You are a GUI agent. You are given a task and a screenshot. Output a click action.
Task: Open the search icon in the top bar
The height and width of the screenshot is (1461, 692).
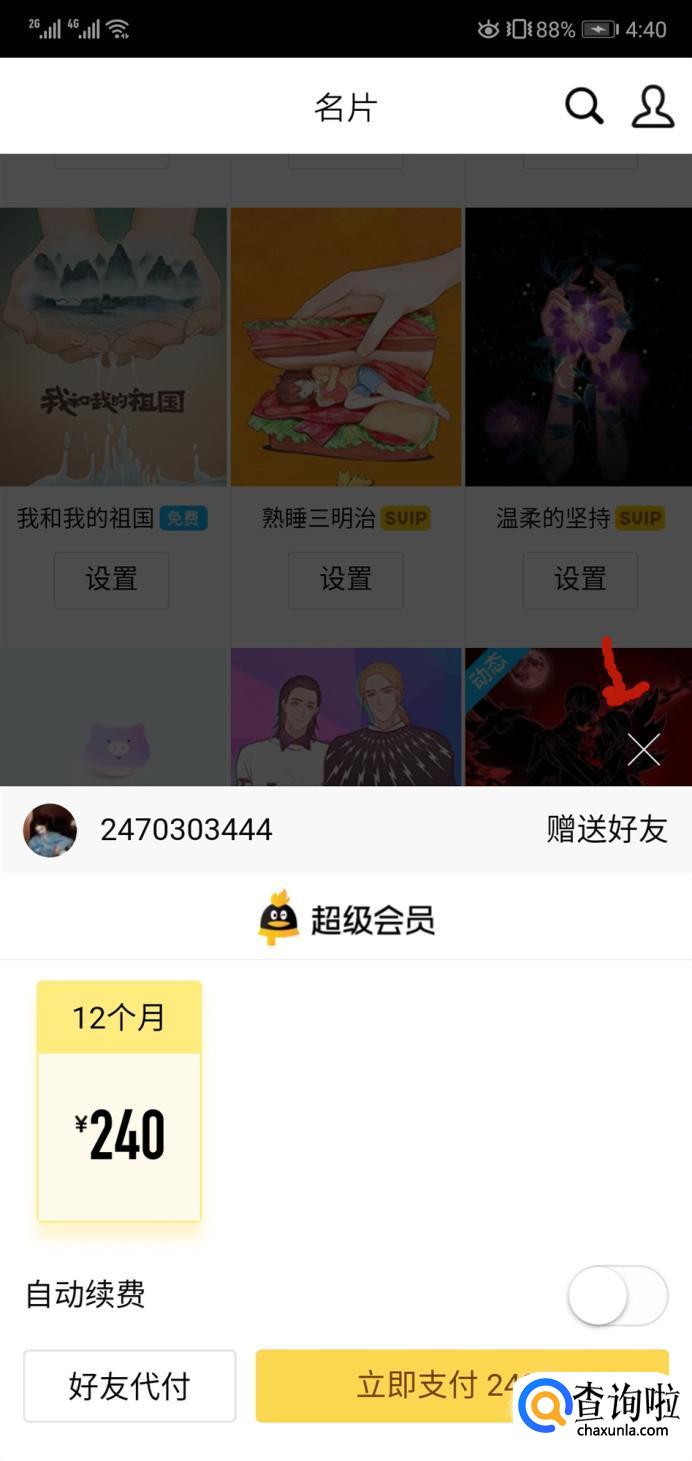[584, 106]
